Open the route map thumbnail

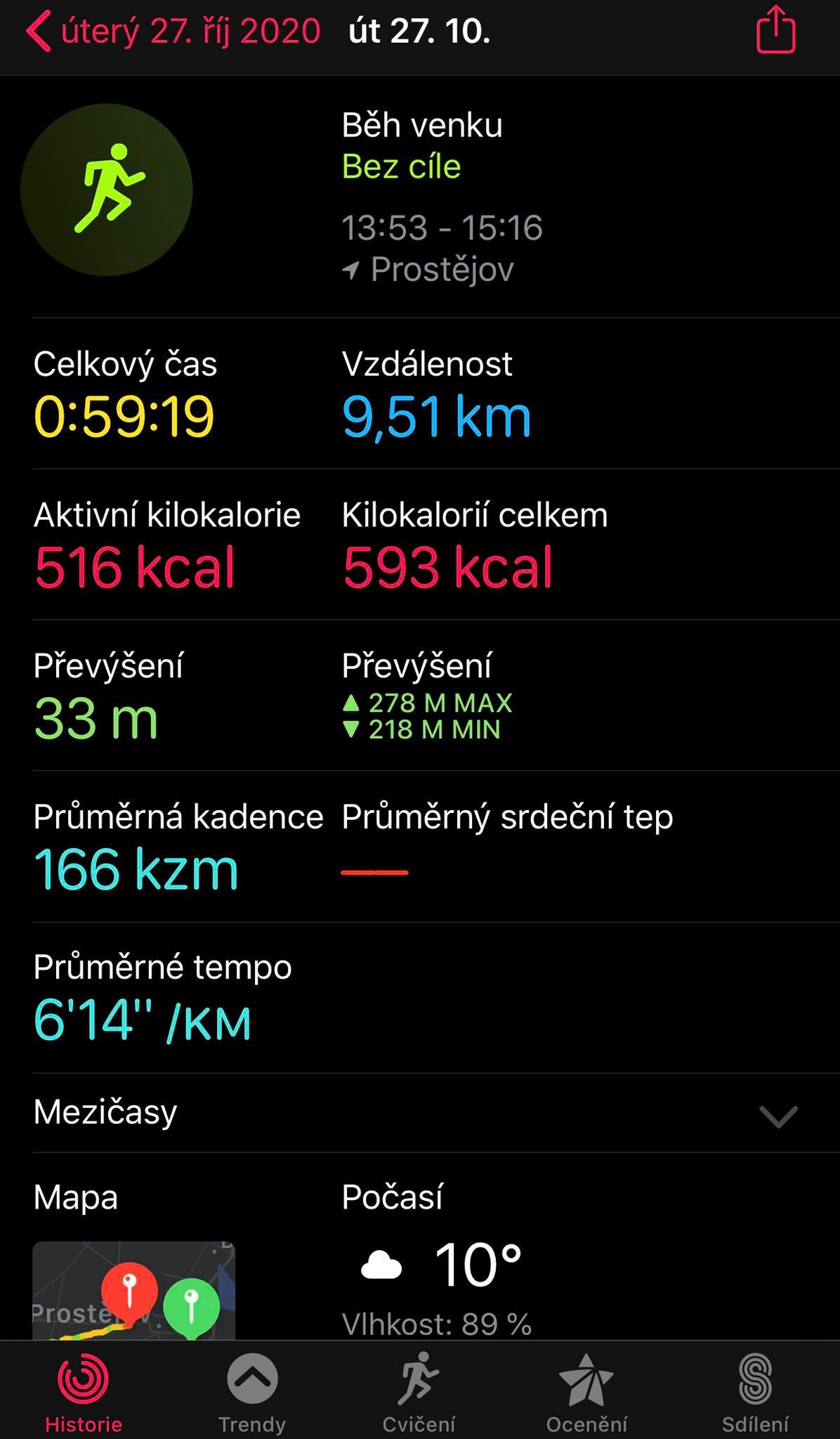click(x=133, y=1290)
